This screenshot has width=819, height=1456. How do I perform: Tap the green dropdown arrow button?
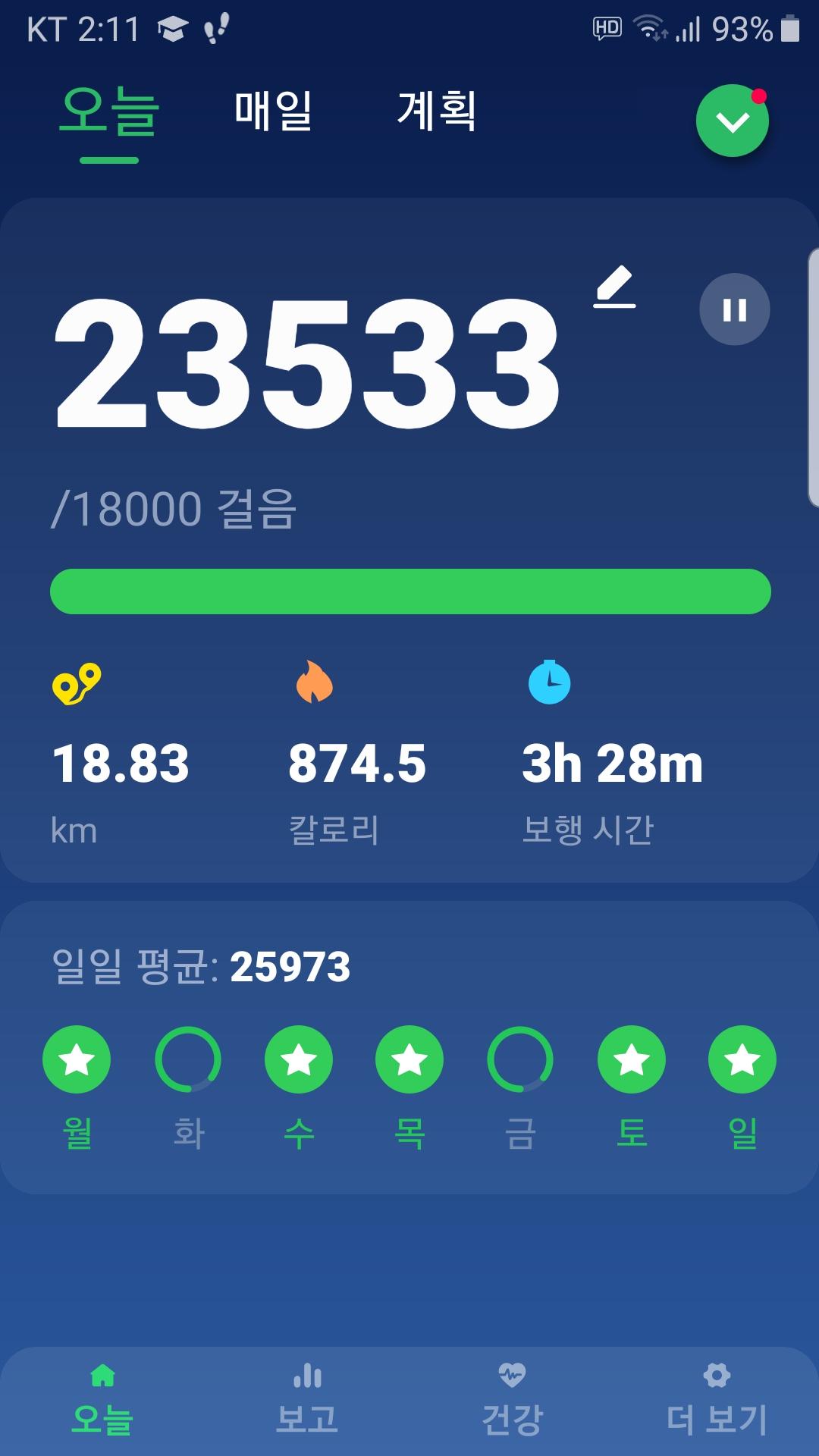coord(732,121)
